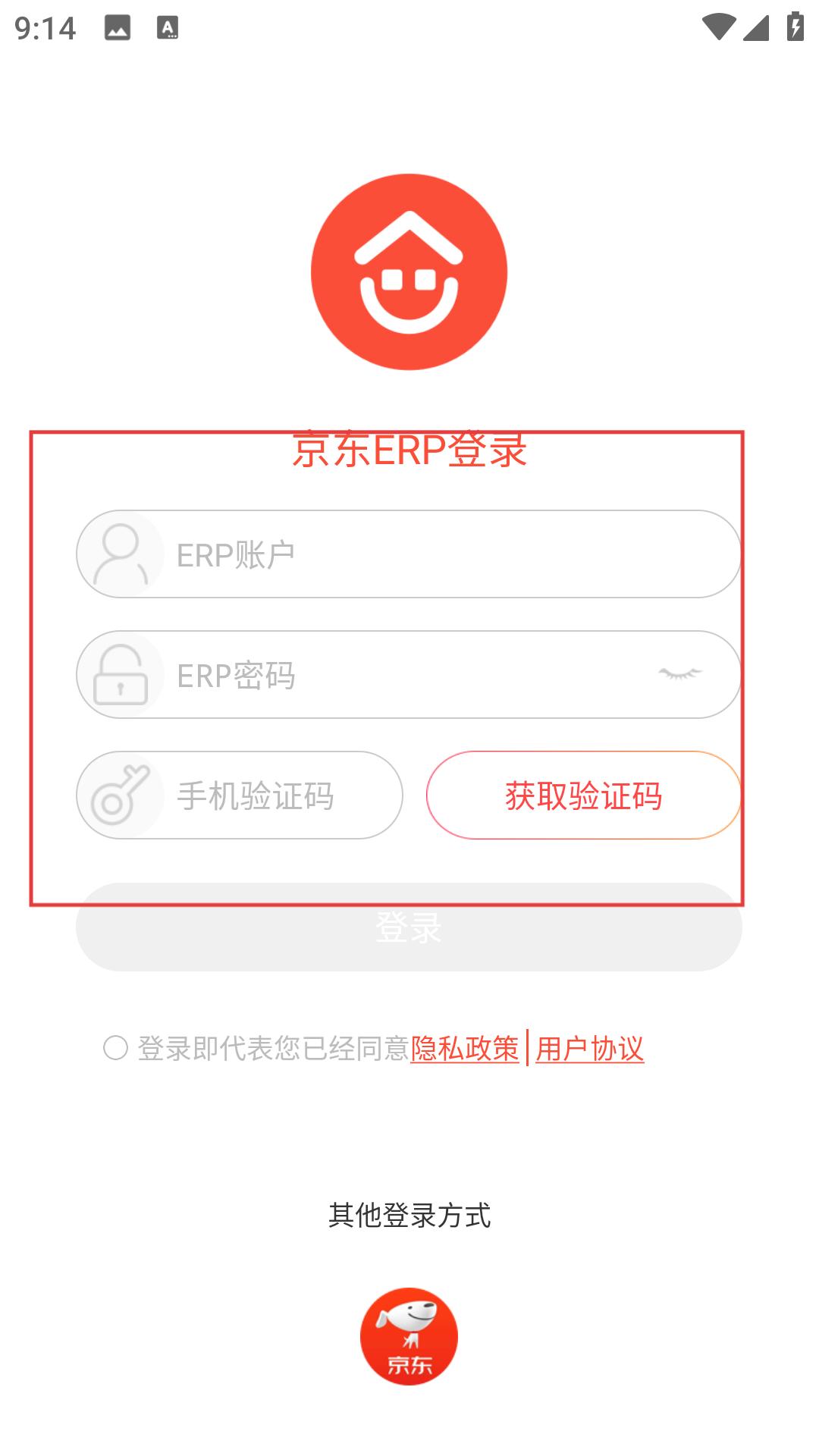The width and height of the screenshot is (819, 1456).
Task: Toggle password visibility eye icon
Action: coord(680,674)
